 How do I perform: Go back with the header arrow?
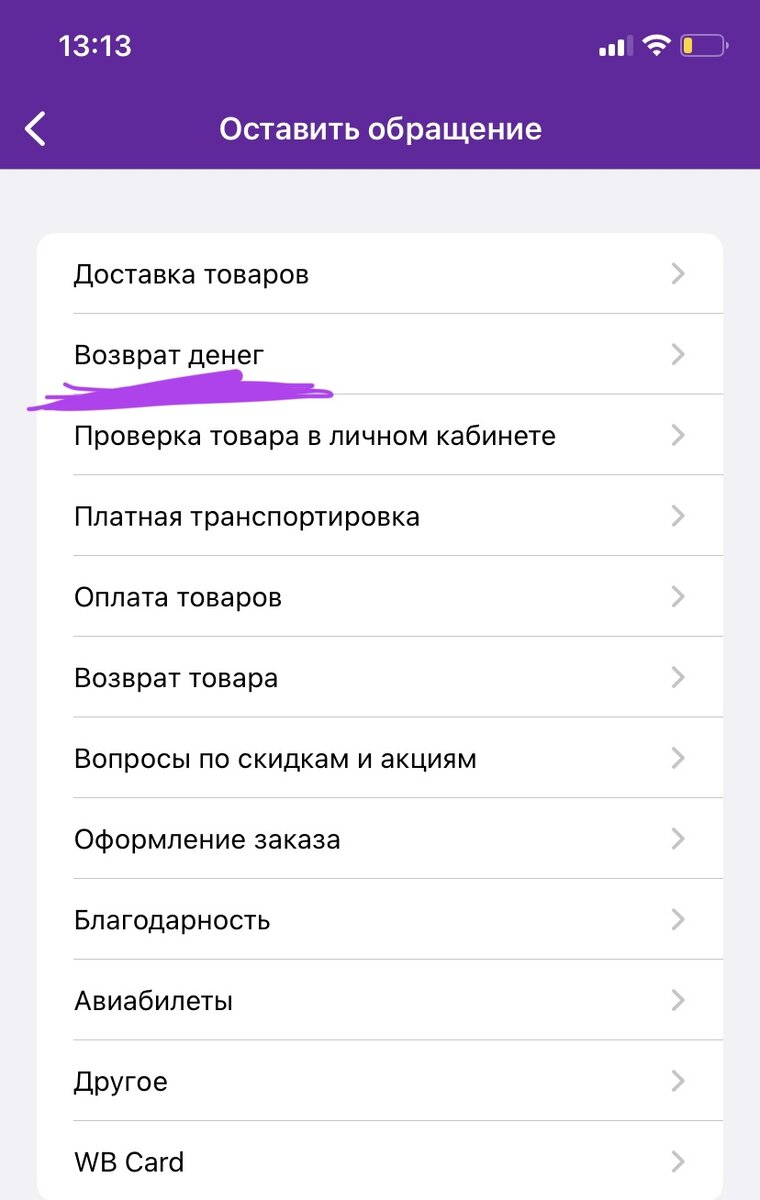point(36,129)
